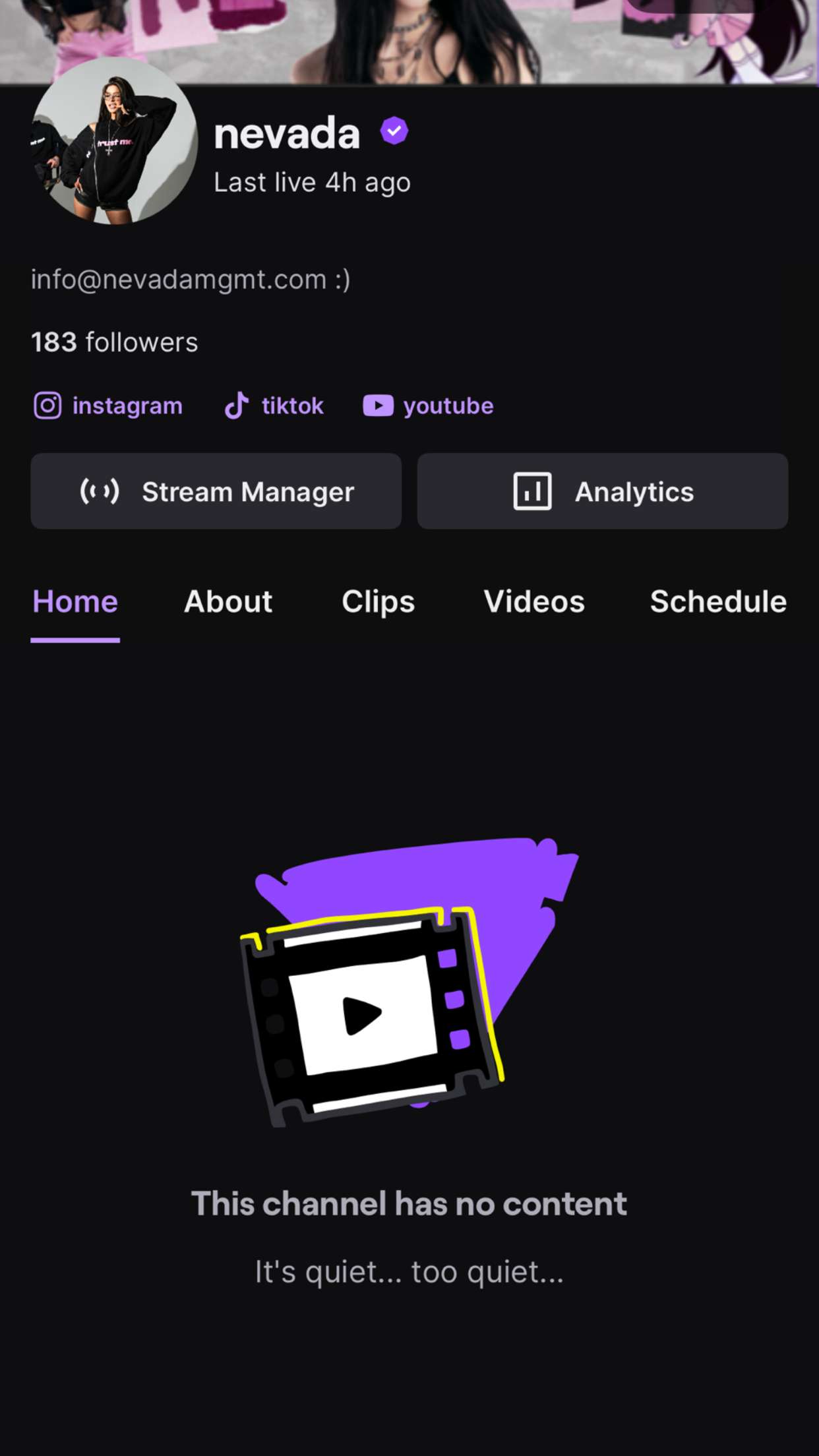Open the Stream Manager

coord(216,491)
